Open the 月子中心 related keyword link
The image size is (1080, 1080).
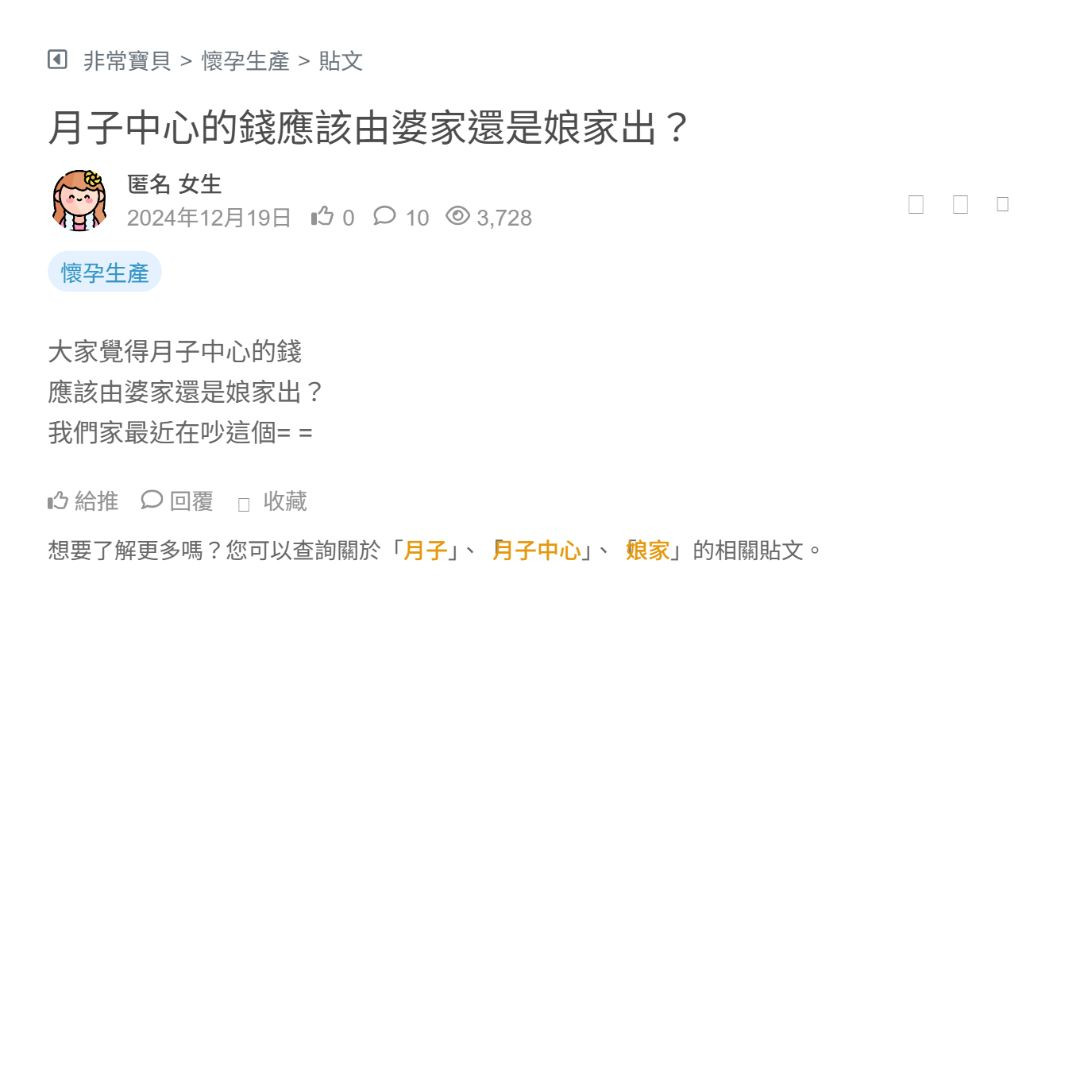pos(537,550)
